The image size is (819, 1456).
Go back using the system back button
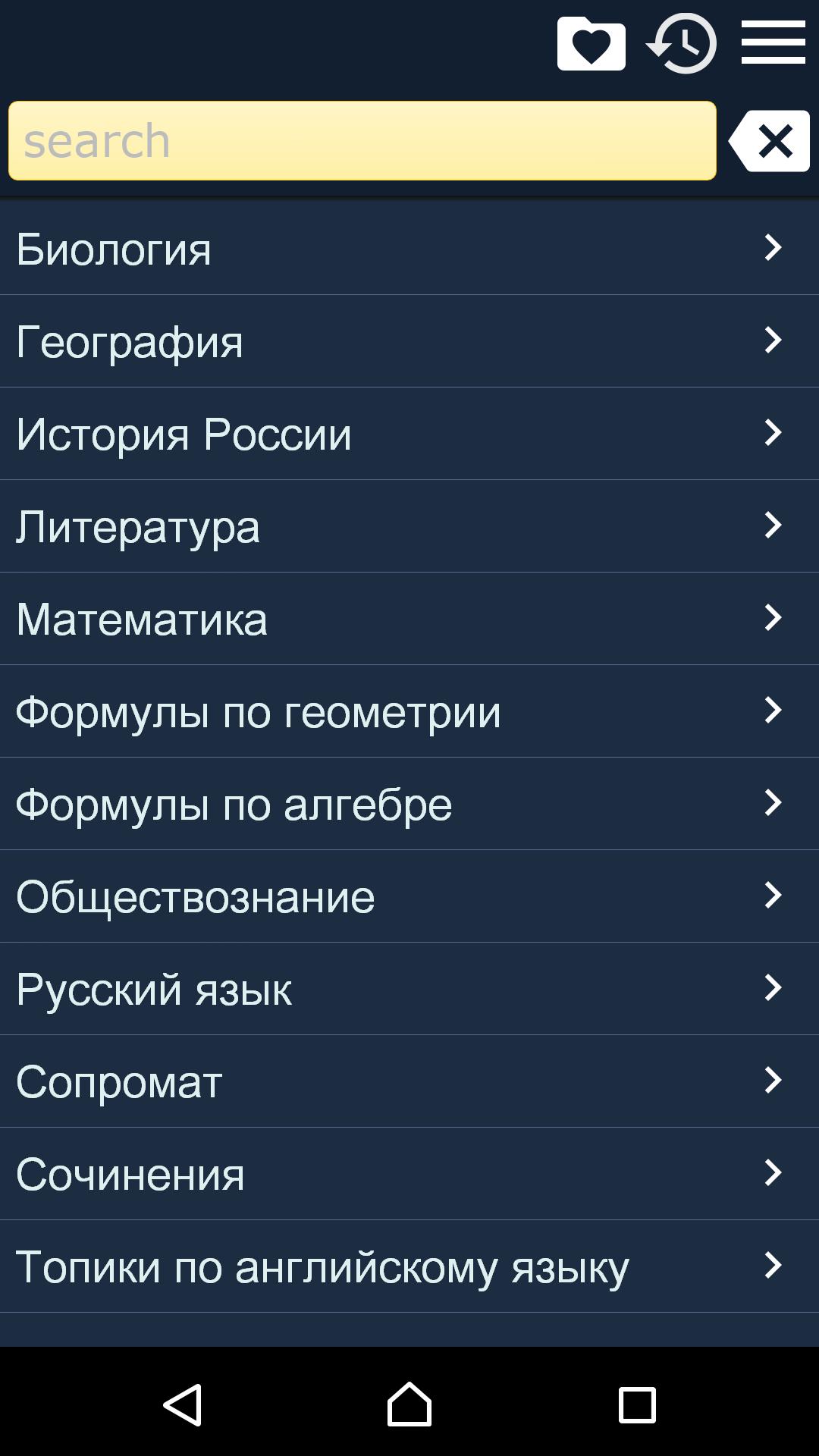click(x=183, y=1404)
